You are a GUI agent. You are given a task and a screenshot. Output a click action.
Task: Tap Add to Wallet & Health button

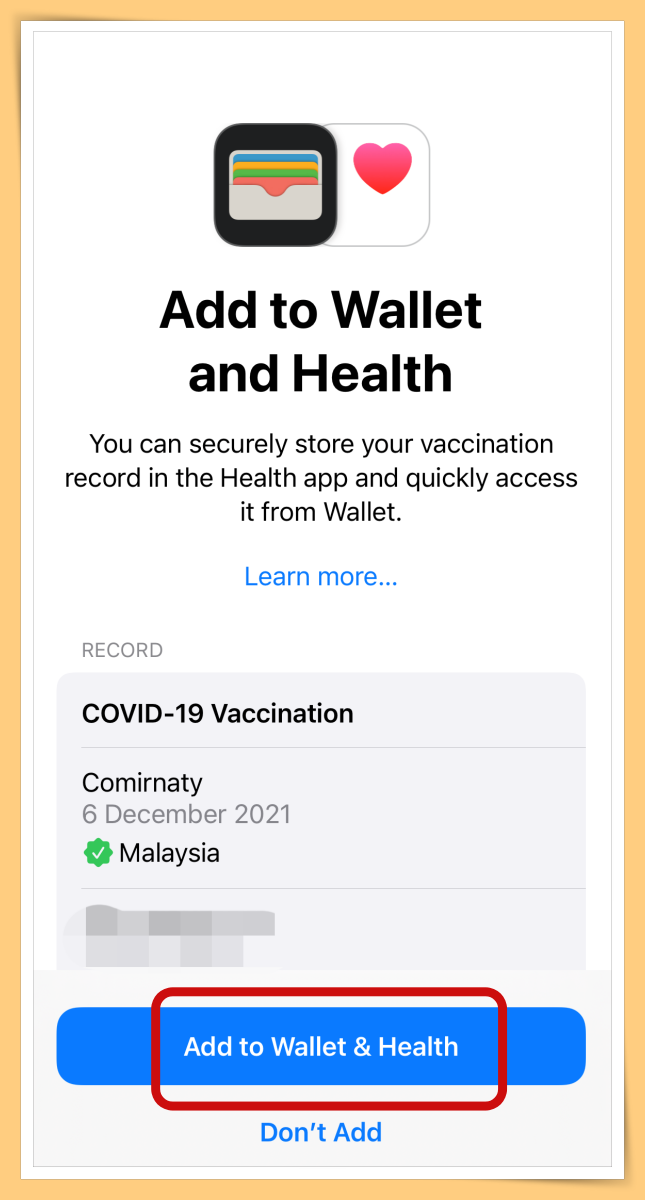point(321,1047)
